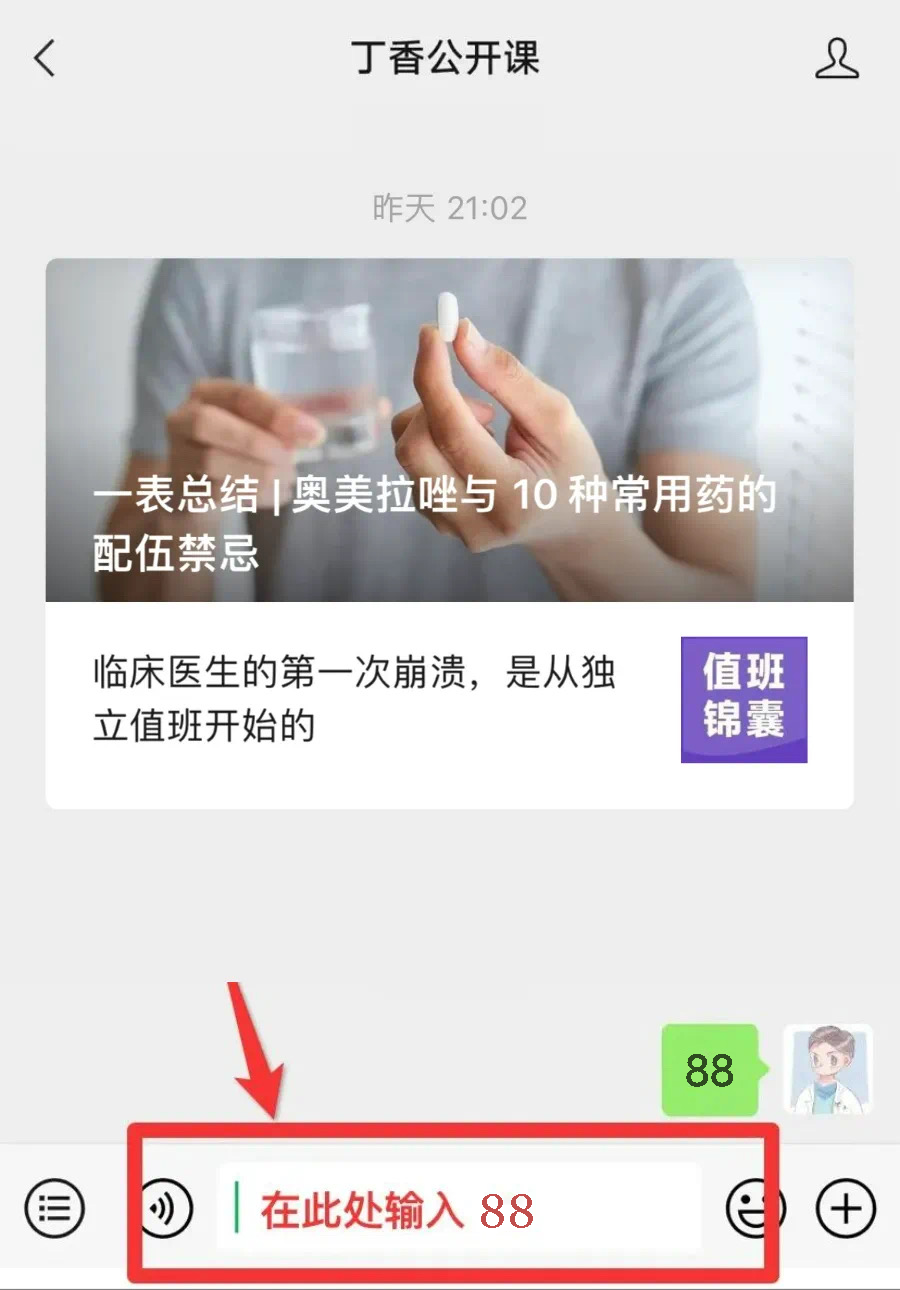Image resolution: width=900 pixels, height=1290 pixels.
Task: Focus the message input field
Action: click(460, 1209)
